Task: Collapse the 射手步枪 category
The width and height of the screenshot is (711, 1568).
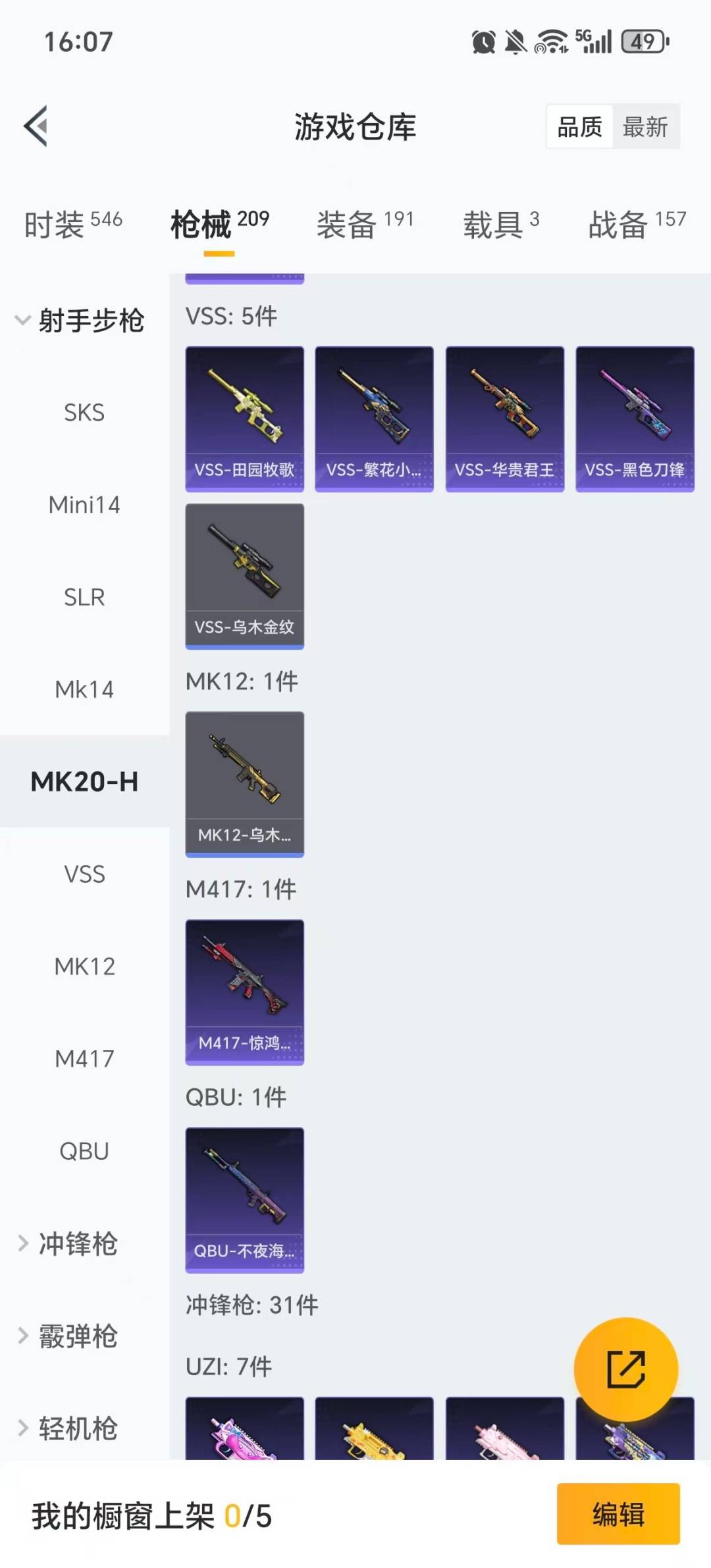Action: pos(79,321)
